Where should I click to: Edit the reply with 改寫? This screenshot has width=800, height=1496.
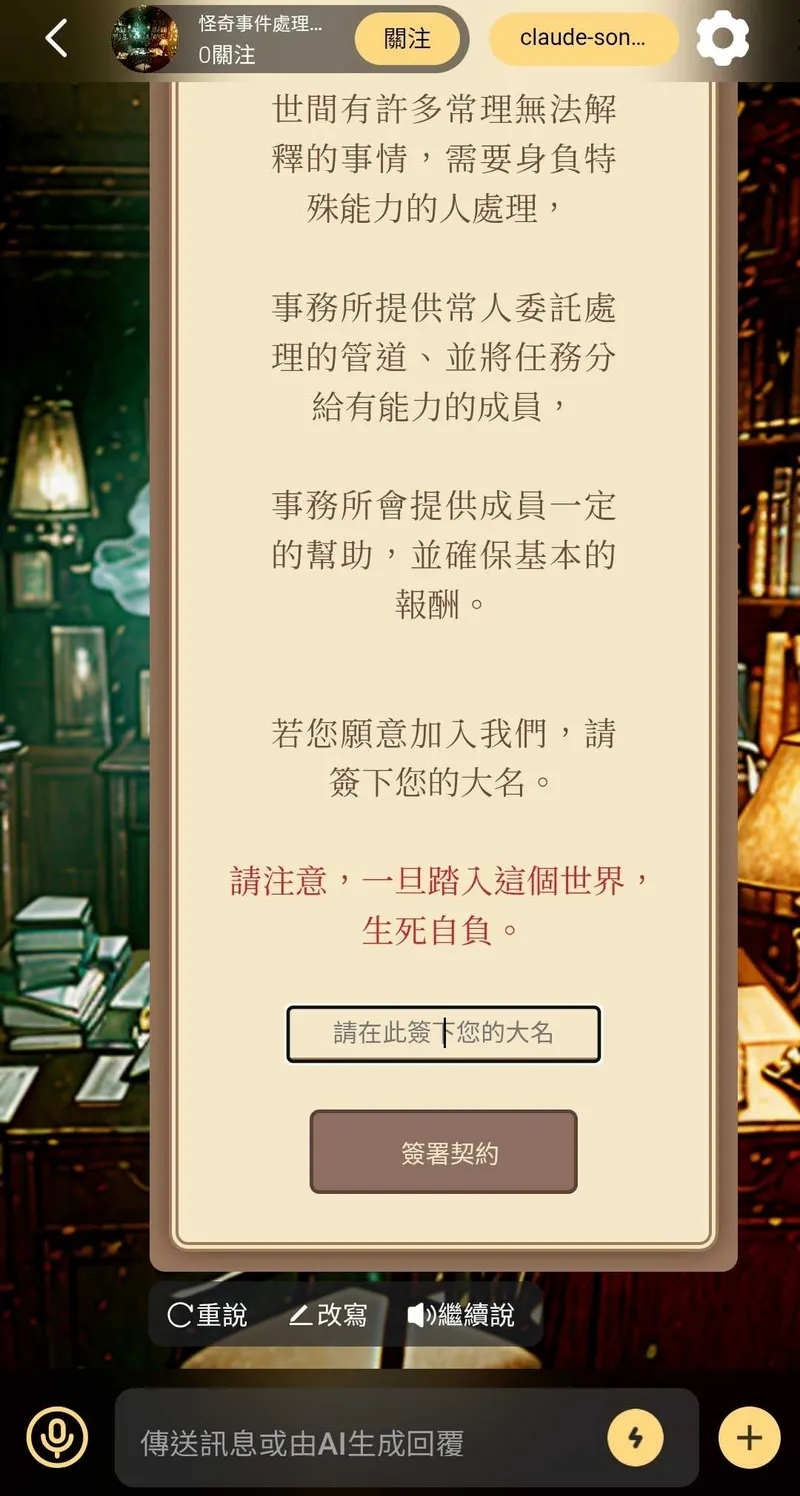328,1315
